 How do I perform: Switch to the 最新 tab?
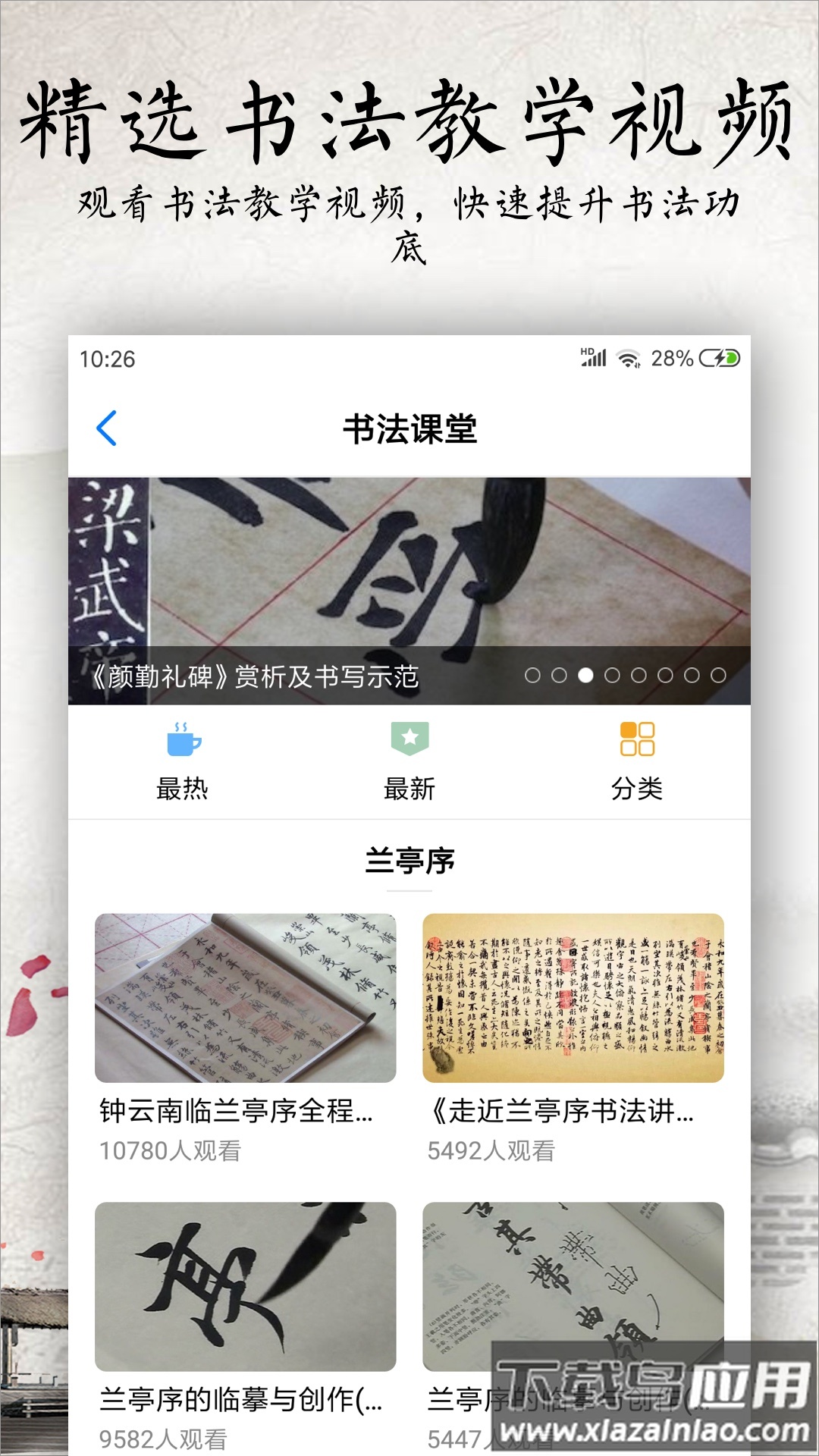(409, 789)
